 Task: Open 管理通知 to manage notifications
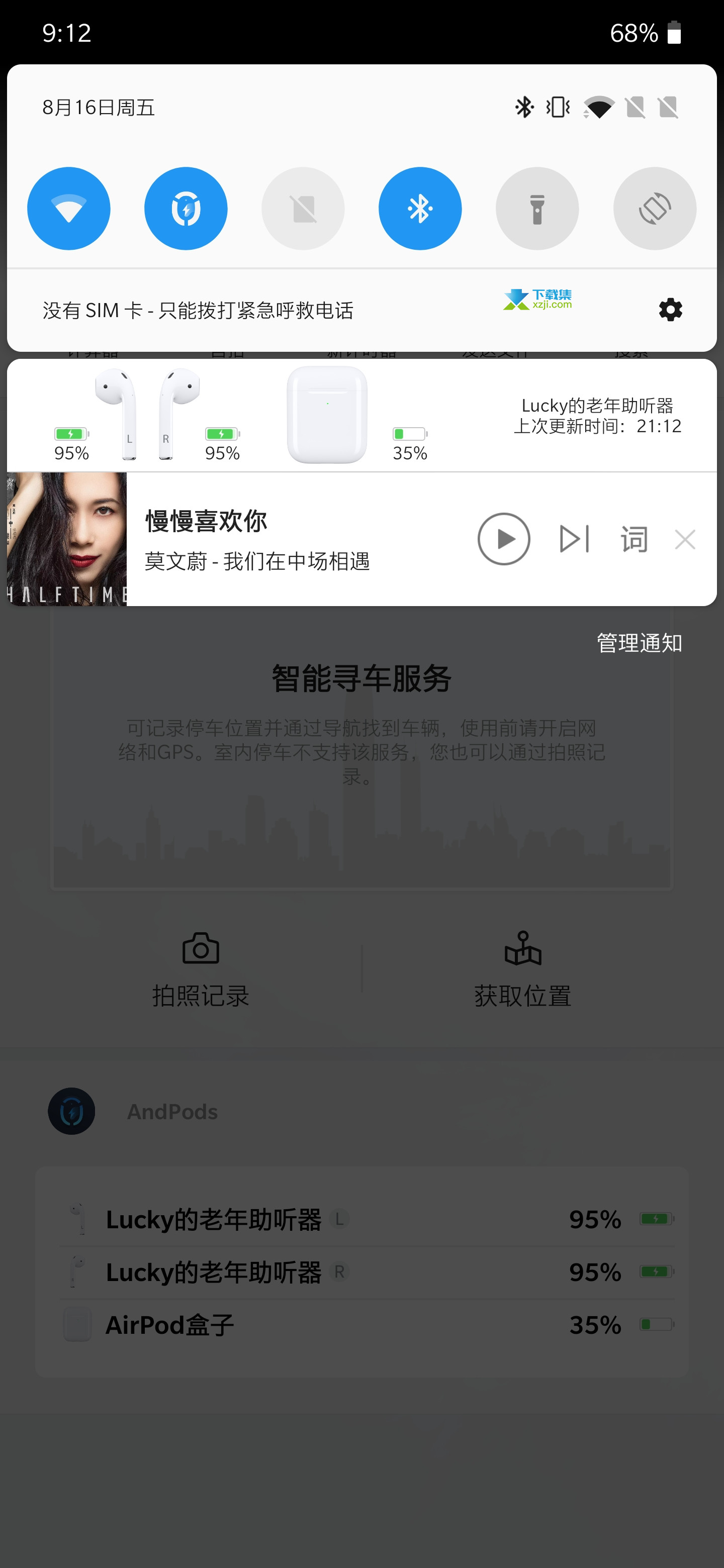[640, 643]
